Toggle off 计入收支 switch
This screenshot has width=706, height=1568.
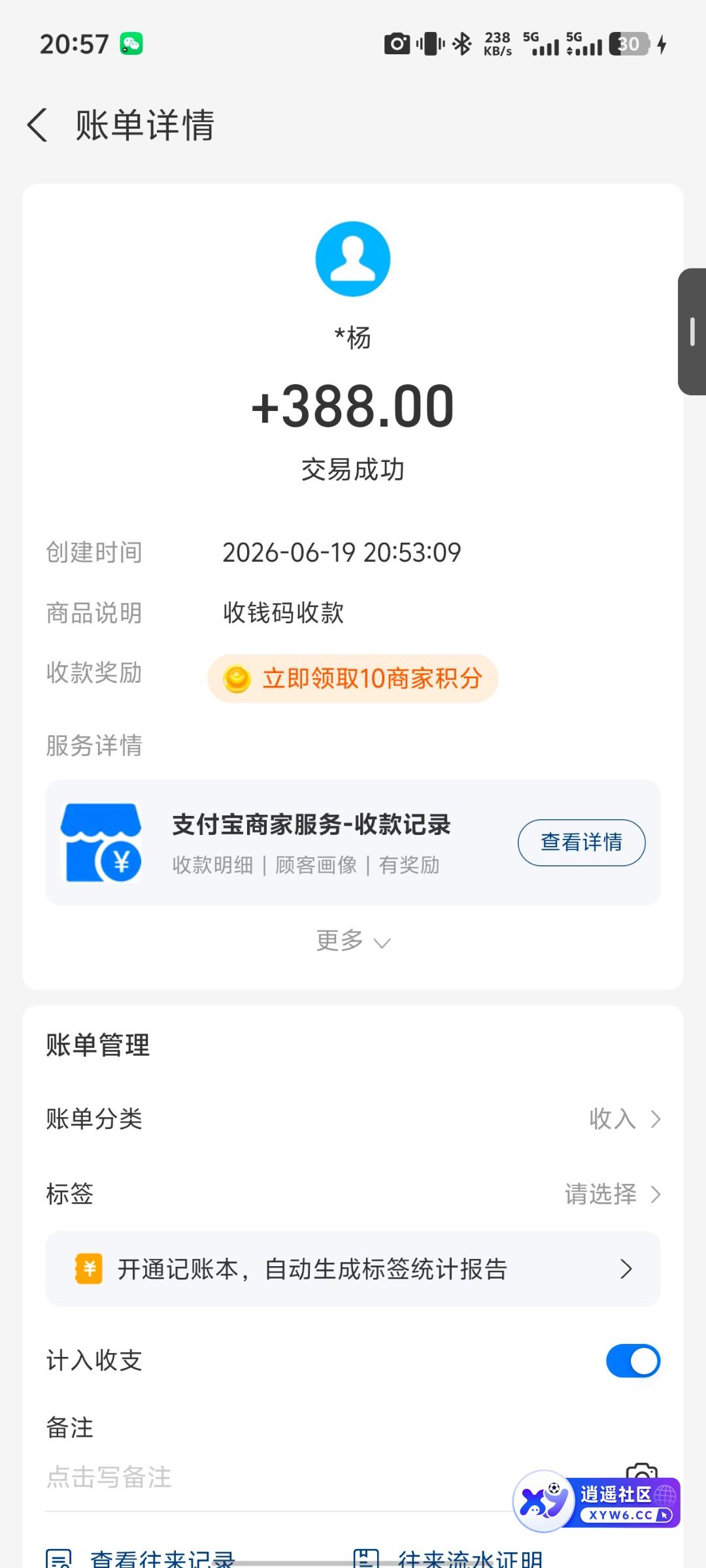point(633,1361)
